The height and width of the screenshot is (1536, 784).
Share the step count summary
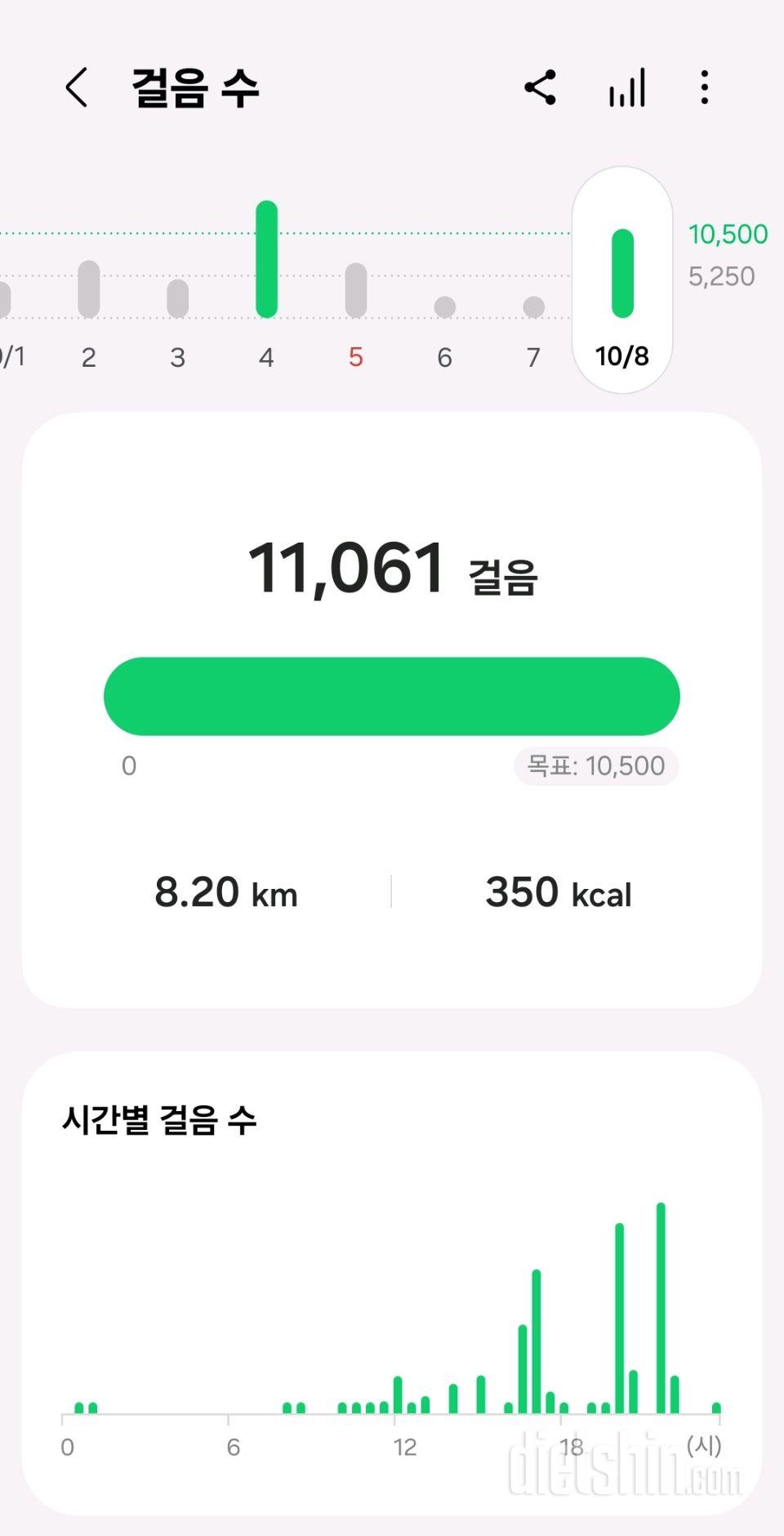pyautogui.click(x=540, y=87)
